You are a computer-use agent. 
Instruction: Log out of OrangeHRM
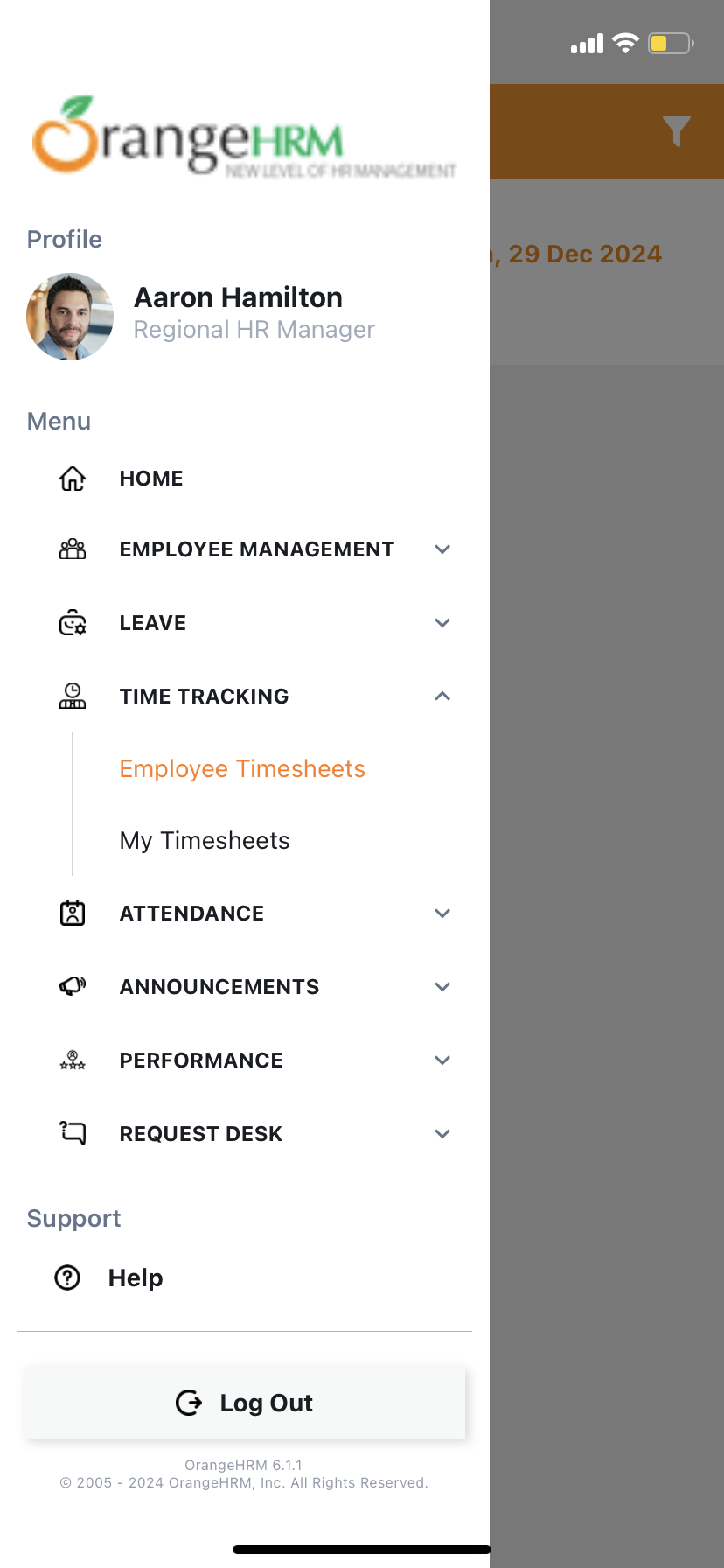coord(245,1403)
